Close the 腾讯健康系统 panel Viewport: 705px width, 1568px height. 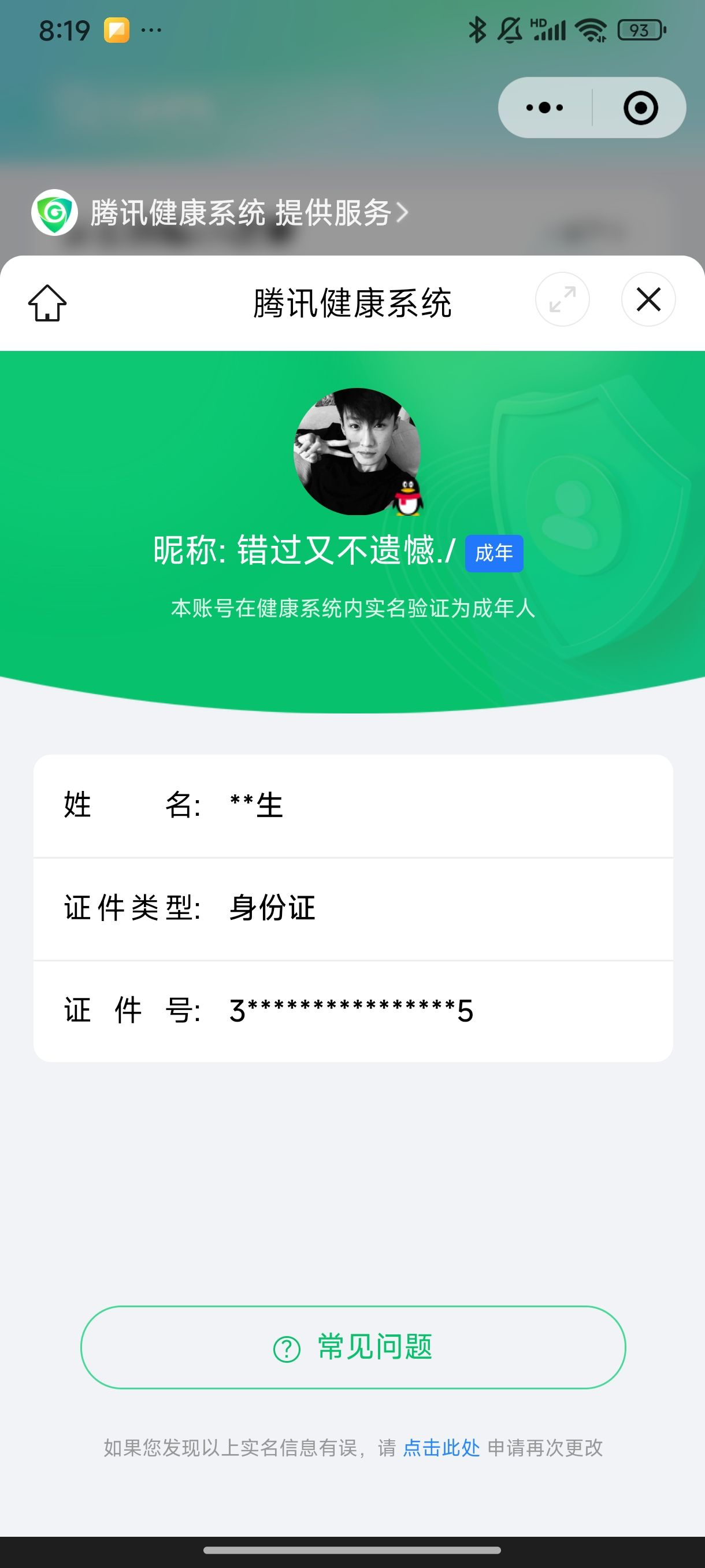pos(648,299)
